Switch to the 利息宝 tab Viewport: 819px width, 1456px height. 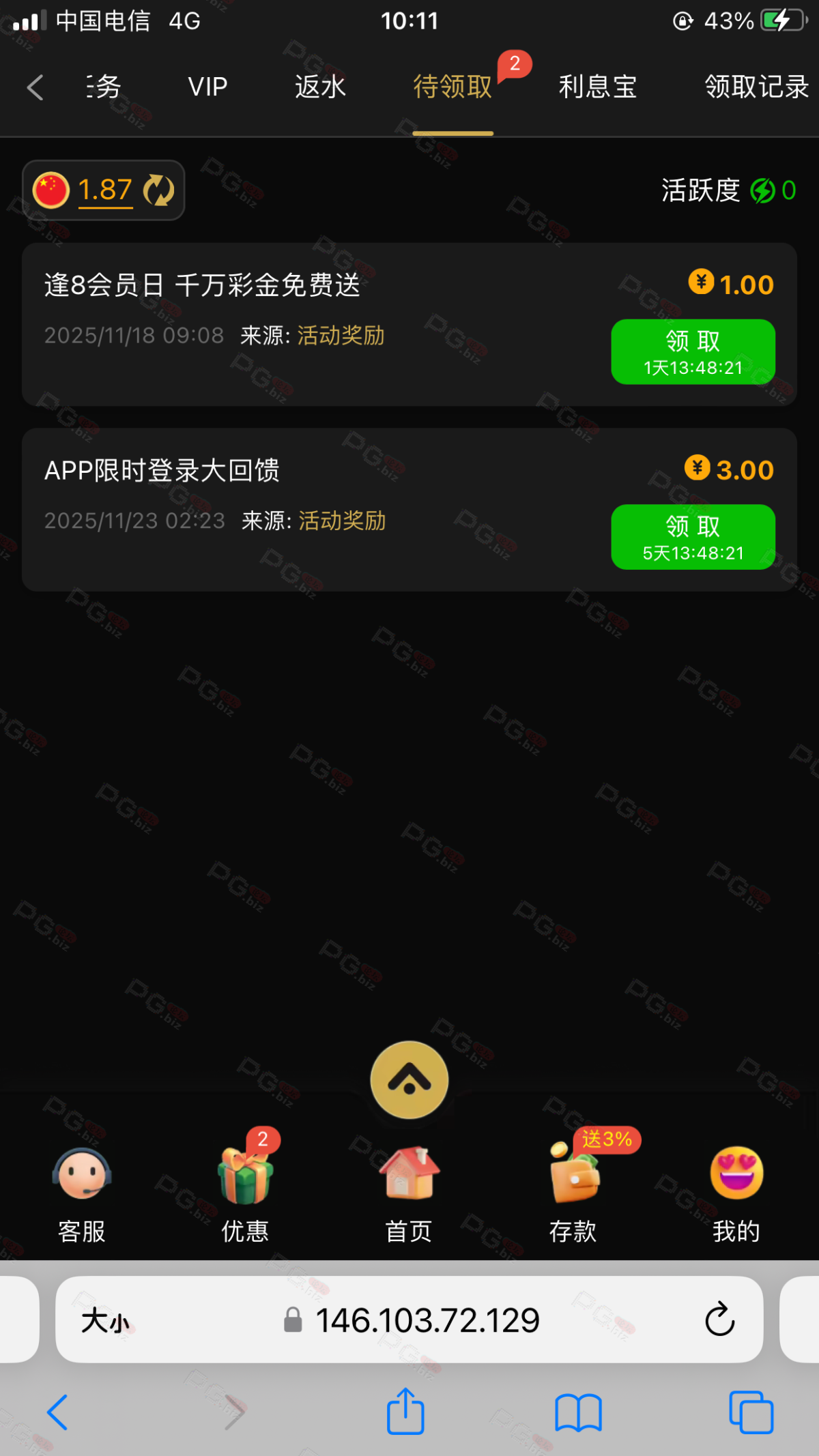(598, 87)
